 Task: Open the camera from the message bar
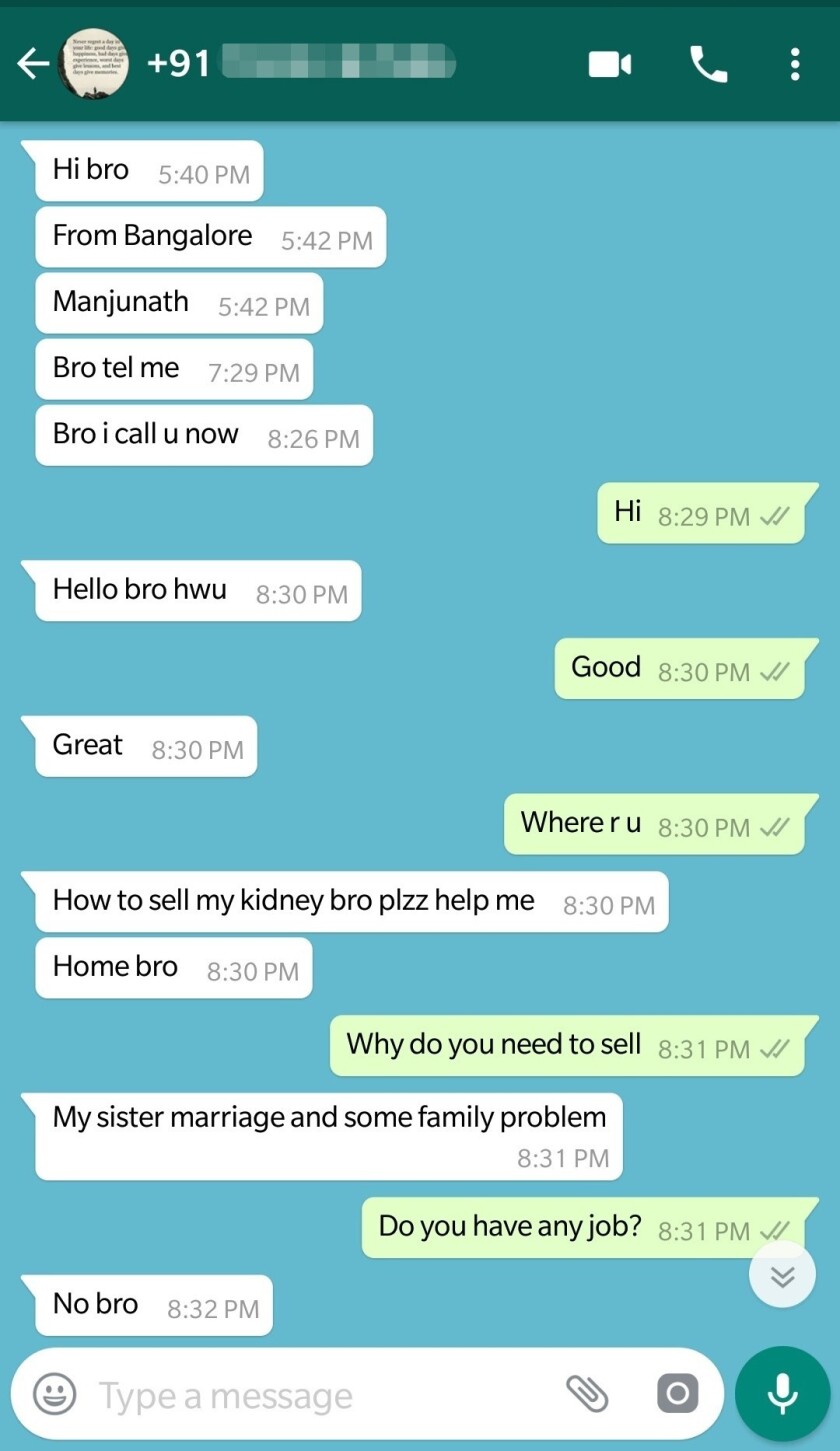677,1393
